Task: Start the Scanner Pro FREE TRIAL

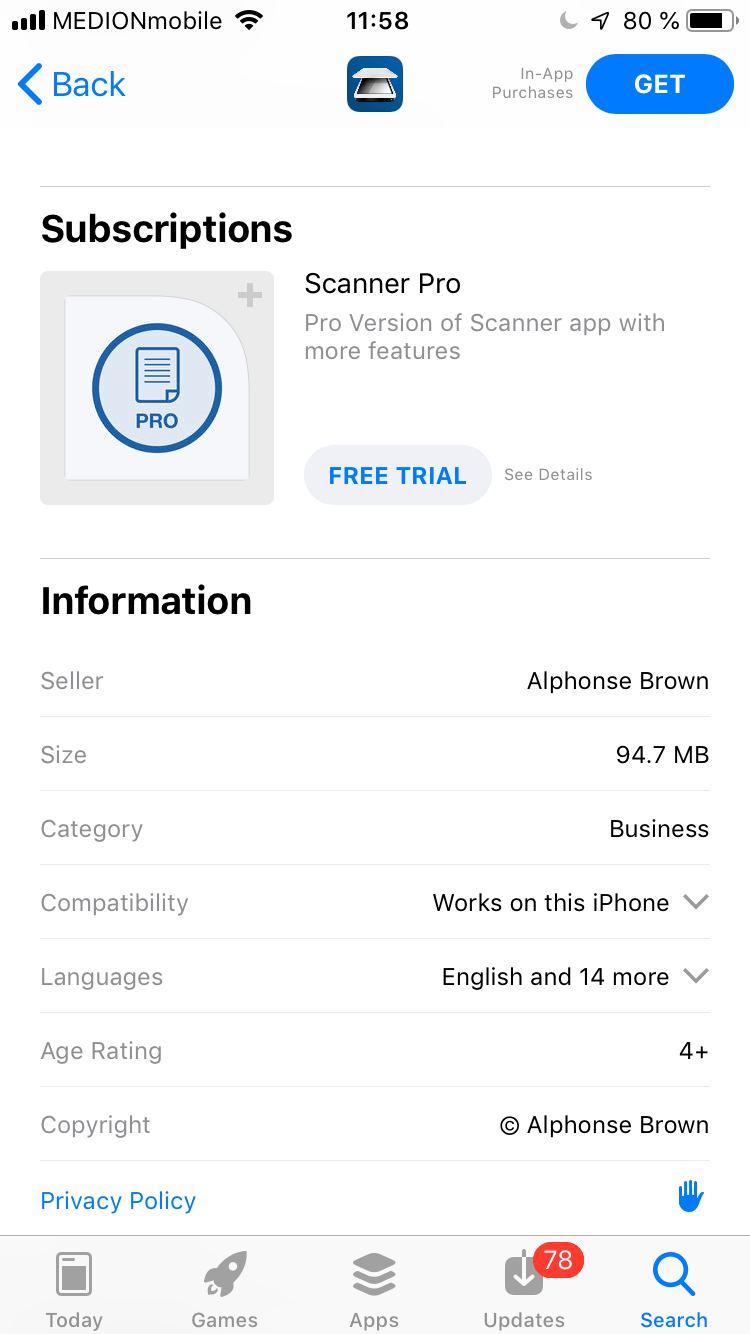Action: (x=397, y=475)
